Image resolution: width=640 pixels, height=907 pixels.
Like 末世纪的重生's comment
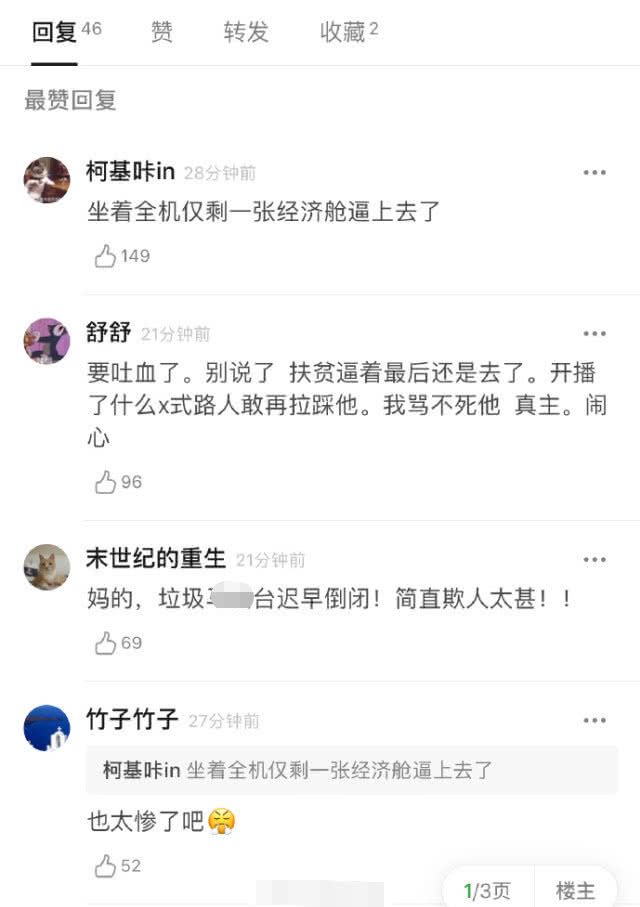click(106, 643)
